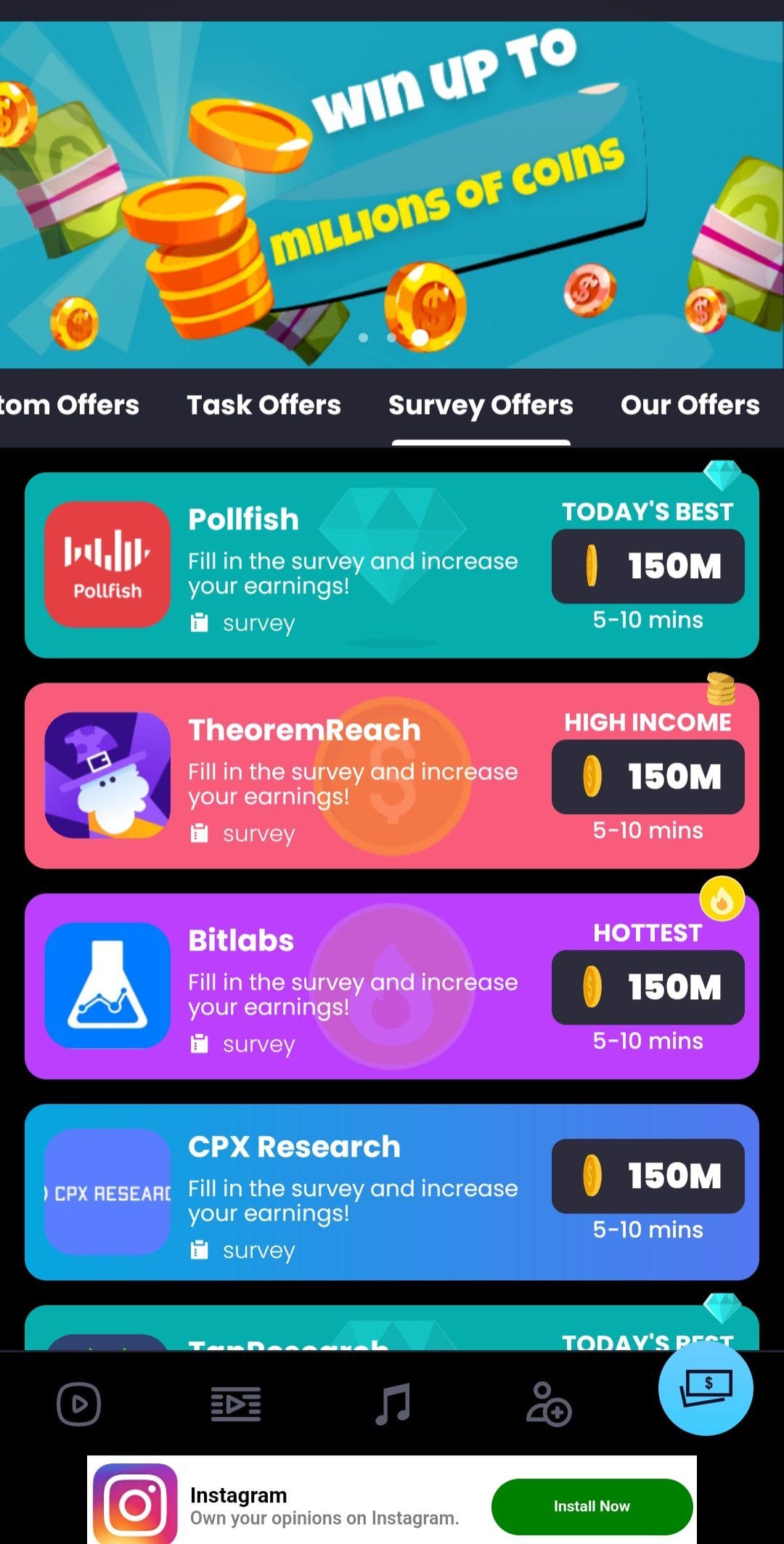Image resolution: width=784 pixels, height=1544 pixels.
Task: Open the CPX Research survey card
Action: 392,1192
